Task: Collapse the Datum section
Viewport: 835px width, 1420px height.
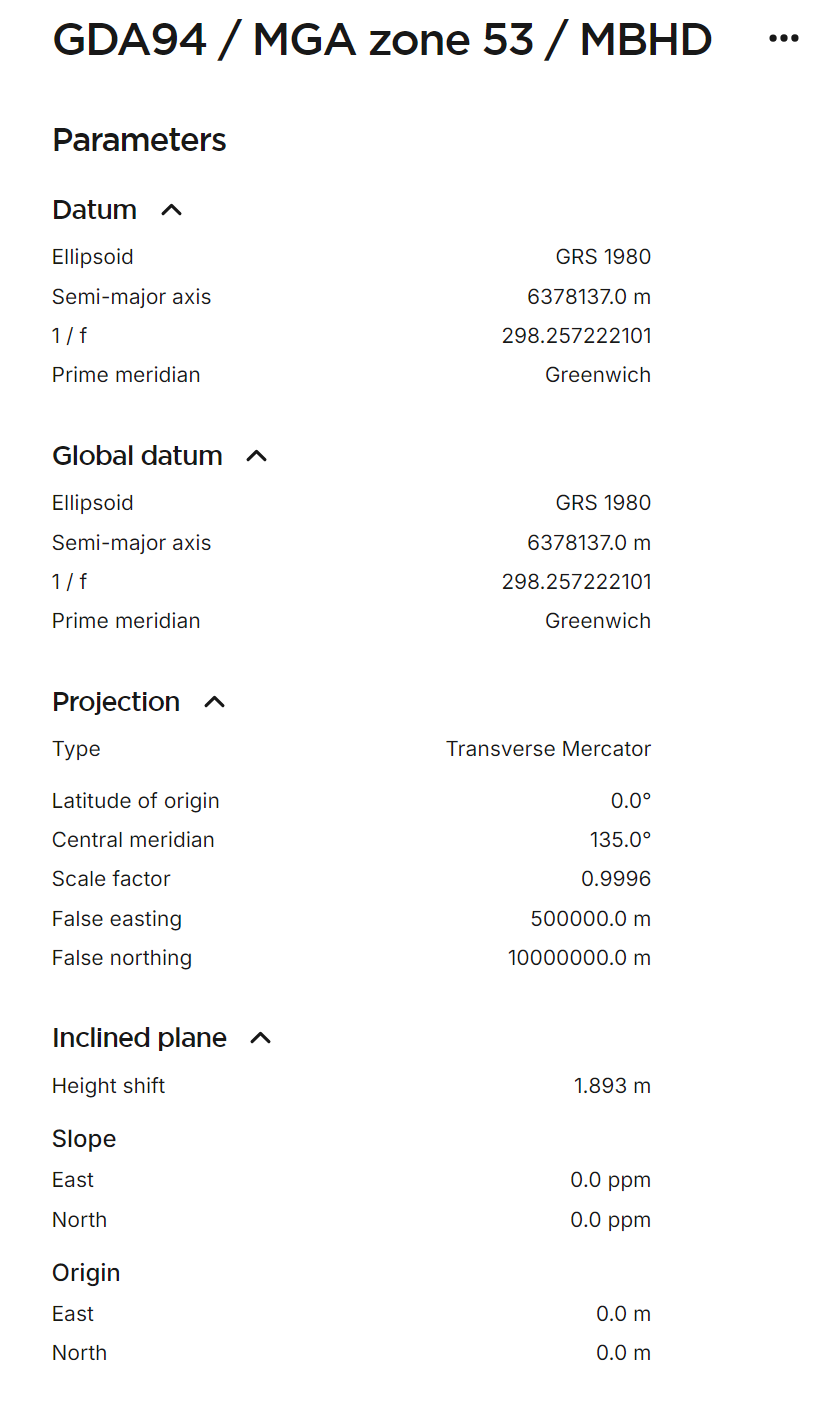Action: pos(172,210)
